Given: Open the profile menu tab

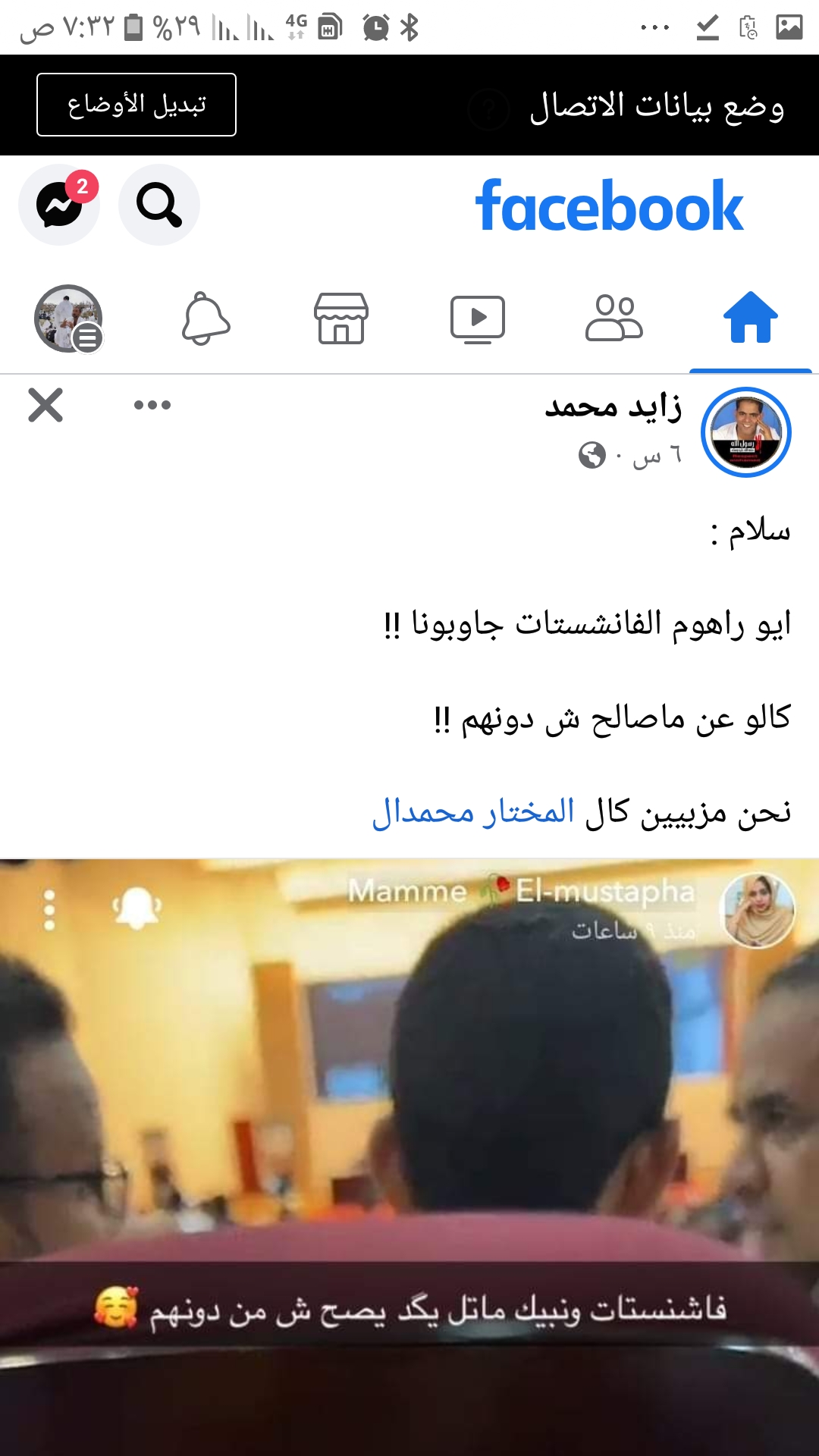Looking at the screenshot, I should [x=69, y=318].
